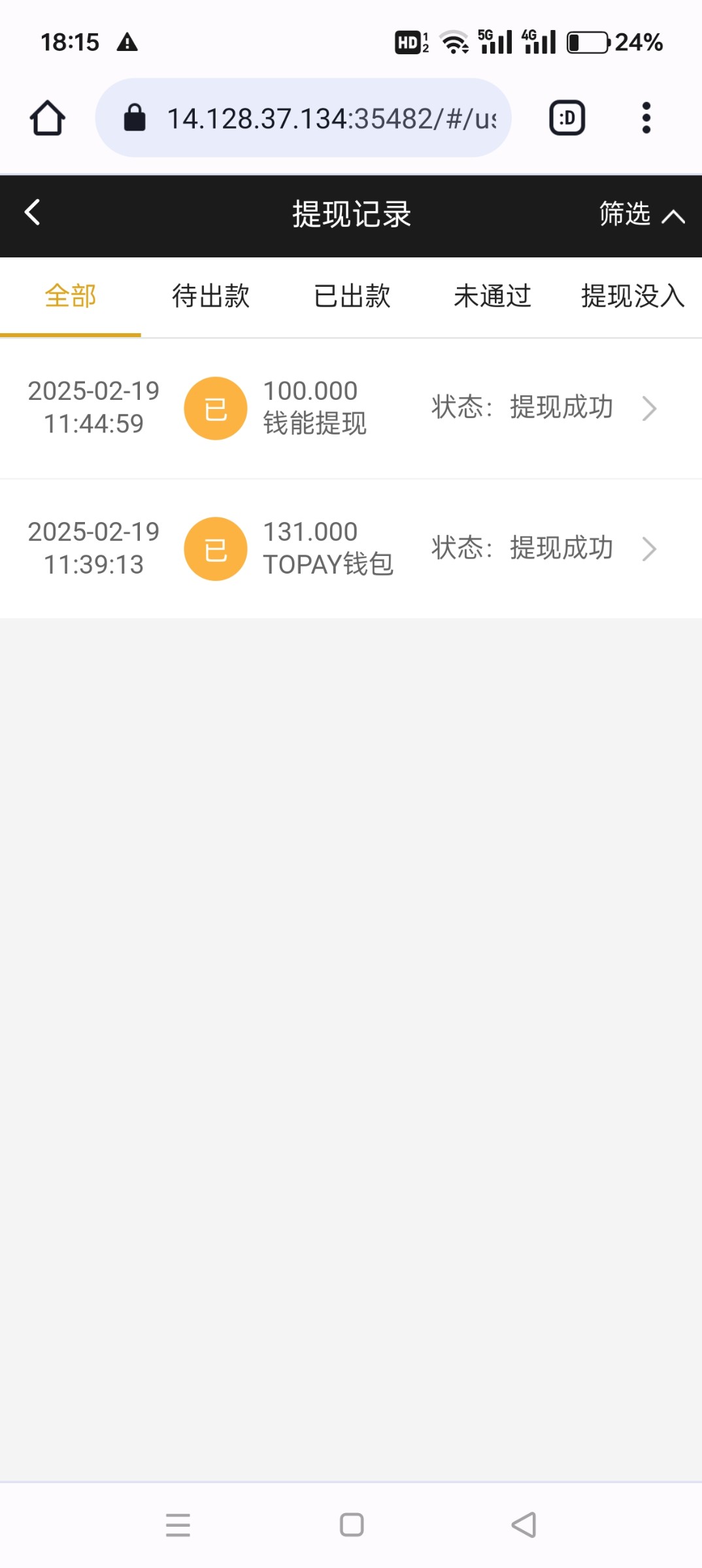Screen dimensions: 702x1568
Task: Open the 131.000 TOPAY钱包 withdrawal record
Action: pos(351,549)
